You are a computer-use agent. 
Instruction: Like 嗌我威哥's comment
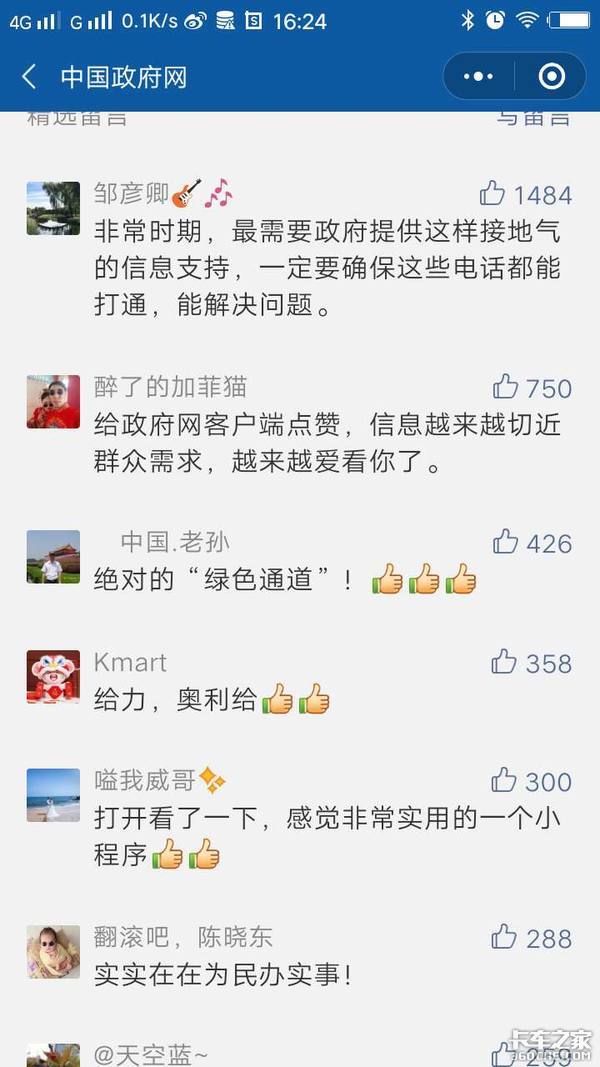coord(504,780)
